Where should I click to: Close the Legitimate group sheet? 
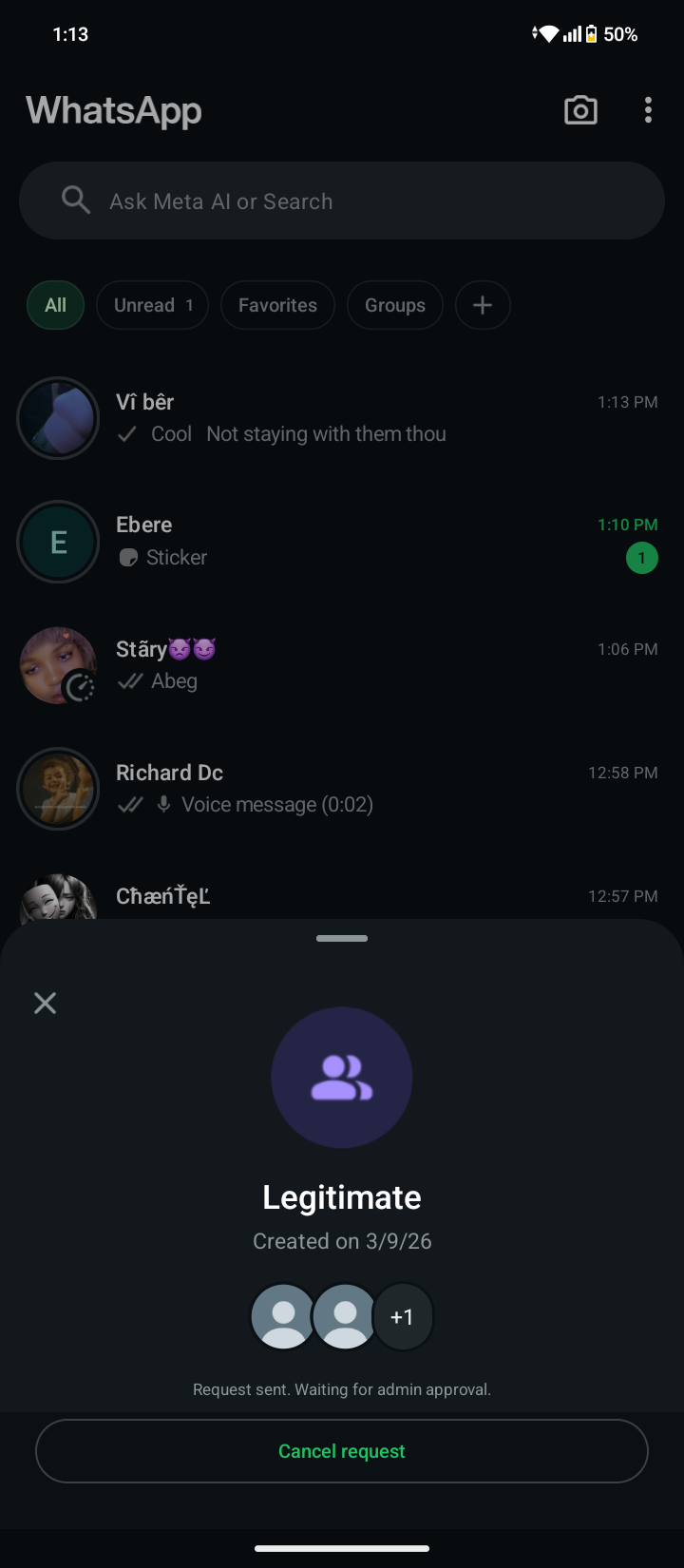point(45,1003)
